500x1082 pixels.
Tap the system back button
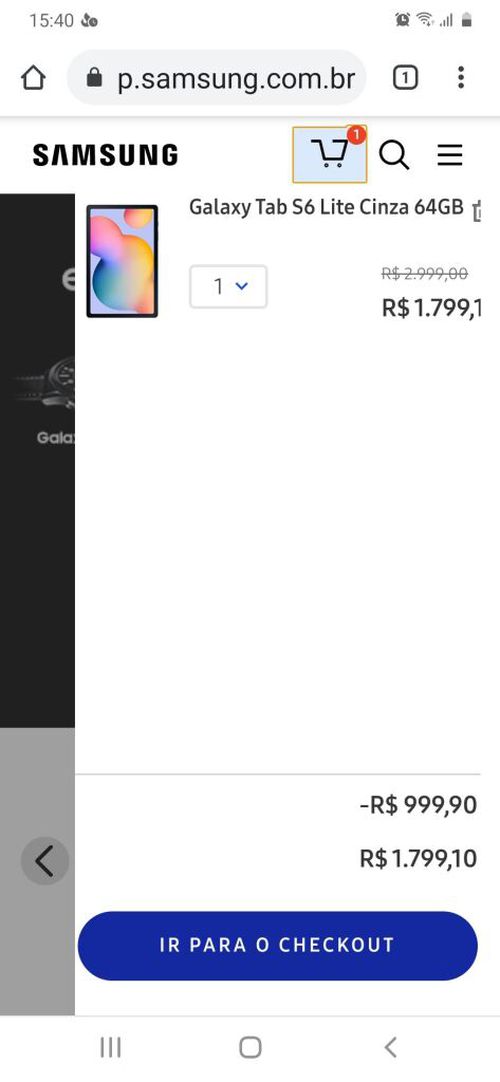tap(390, 1047)
